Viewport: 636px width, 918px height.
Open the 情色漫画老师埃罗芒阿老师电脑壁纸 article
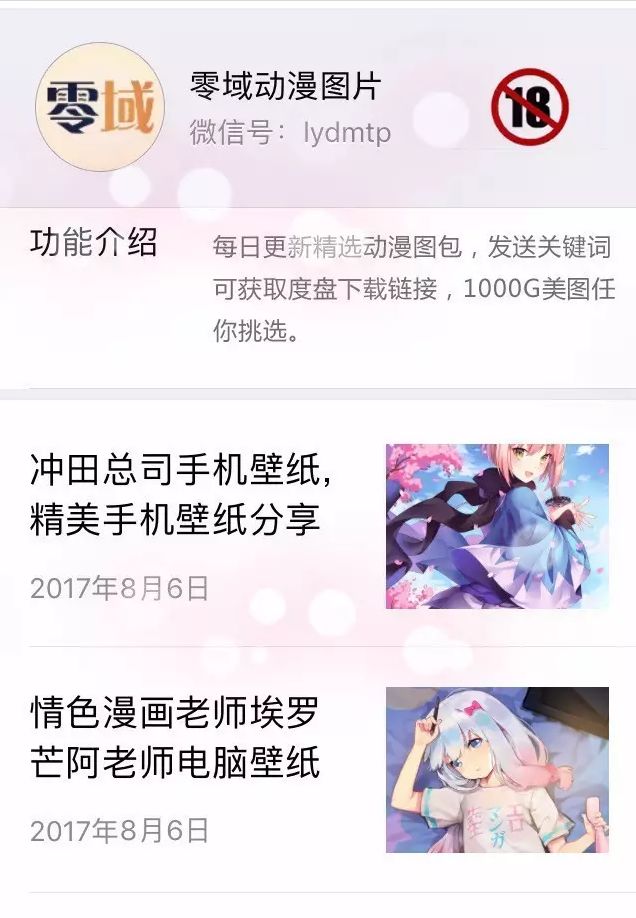click(318, 769)
